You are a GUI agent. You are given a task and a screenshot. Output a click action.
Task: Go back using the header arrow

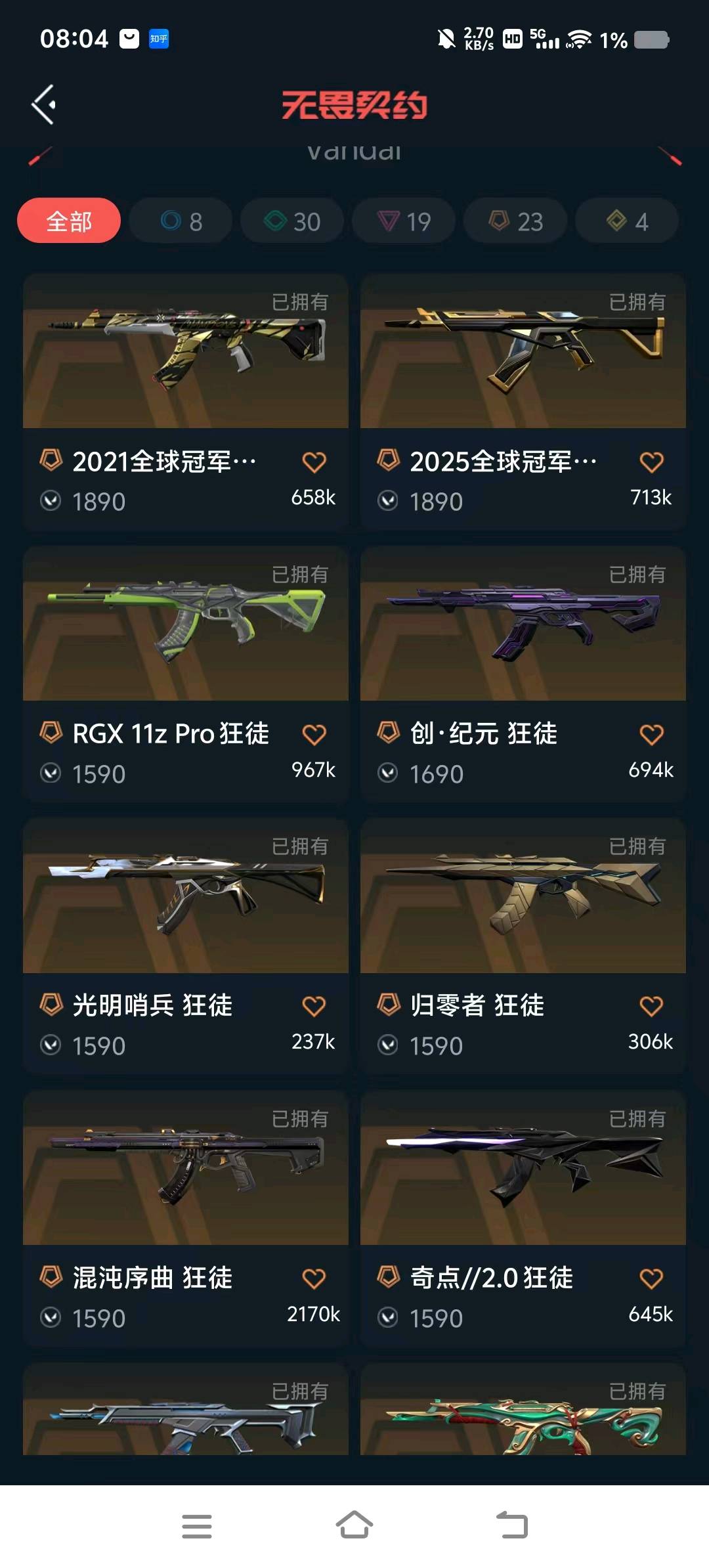coord(43,104)
